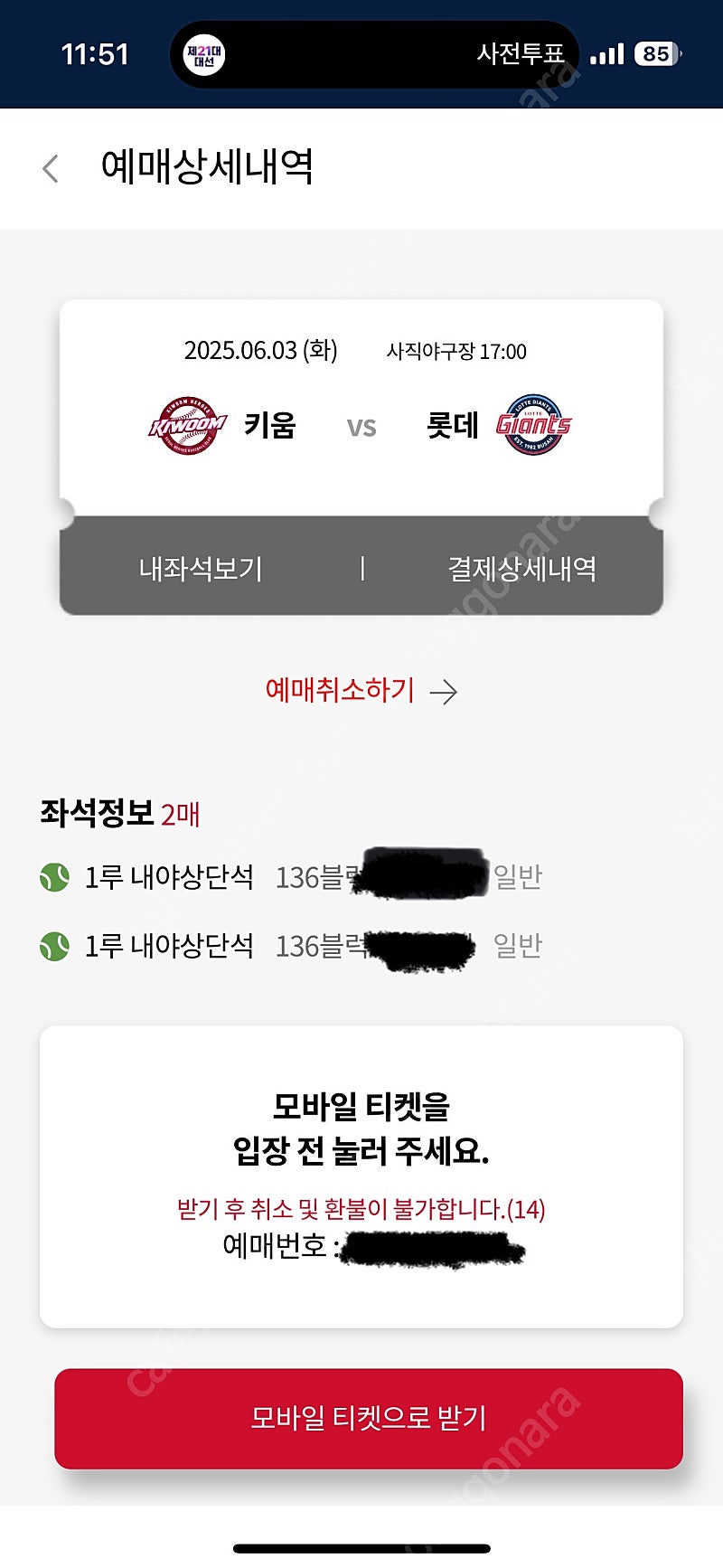The image size is (723, 1568).
Task: Go back from 예매상세내역
Action: point(52,168)
